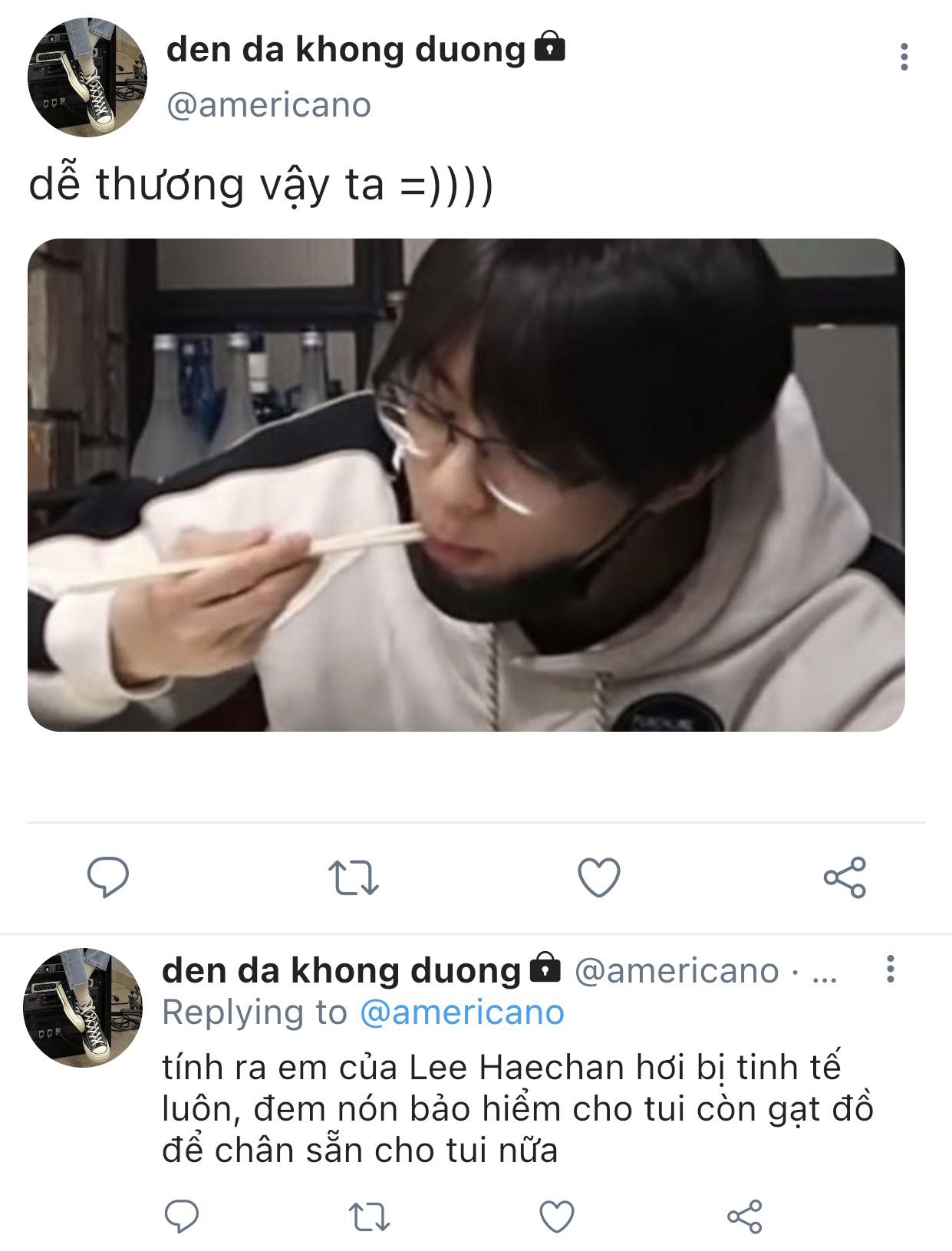The height and width of the screenshot is (1251, 952).
Task: Open the main tweet author's profile picture
Action: pyautogui.click(x=87, y=77)
